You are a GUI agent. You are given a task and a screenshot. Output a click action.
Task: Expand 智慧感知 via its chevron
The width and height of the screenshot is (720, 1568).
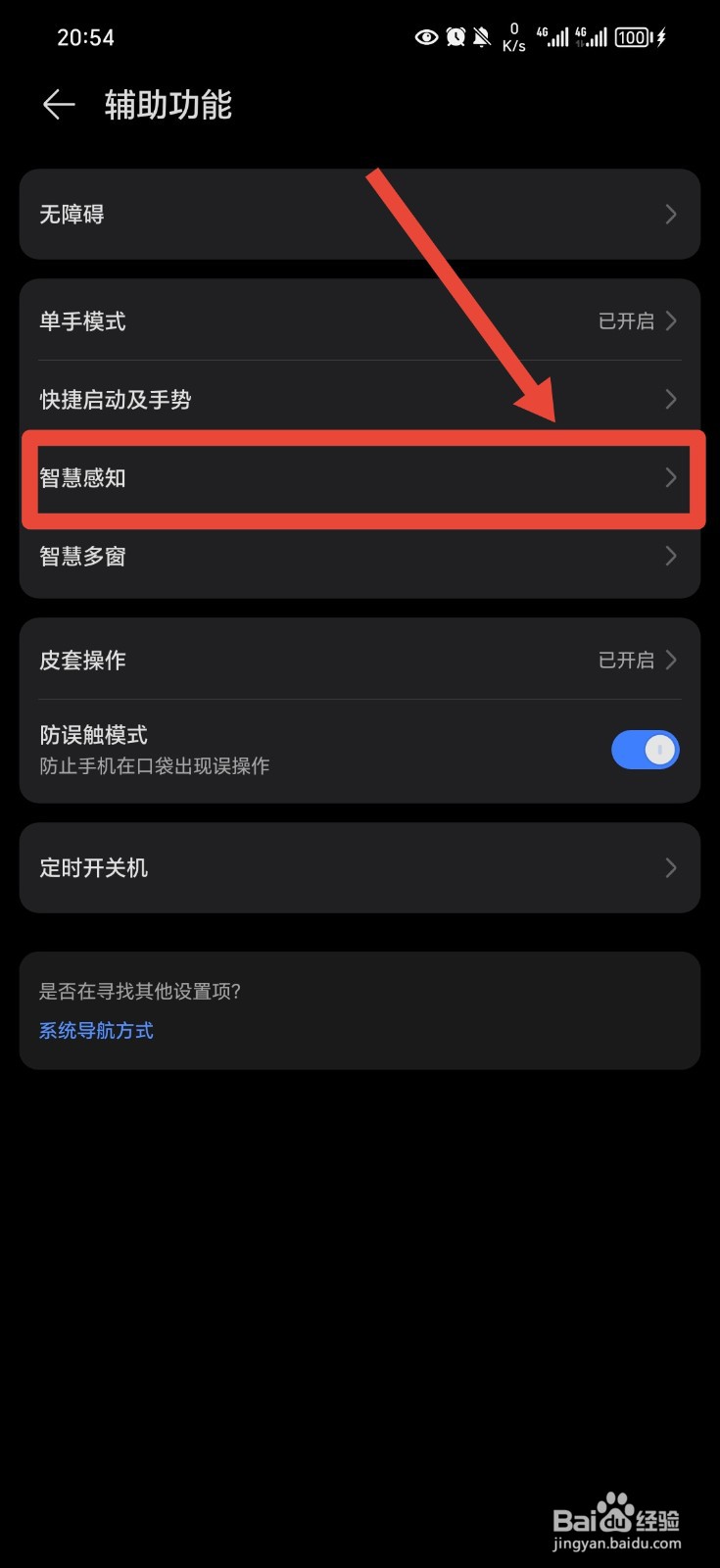coord(670,478)
